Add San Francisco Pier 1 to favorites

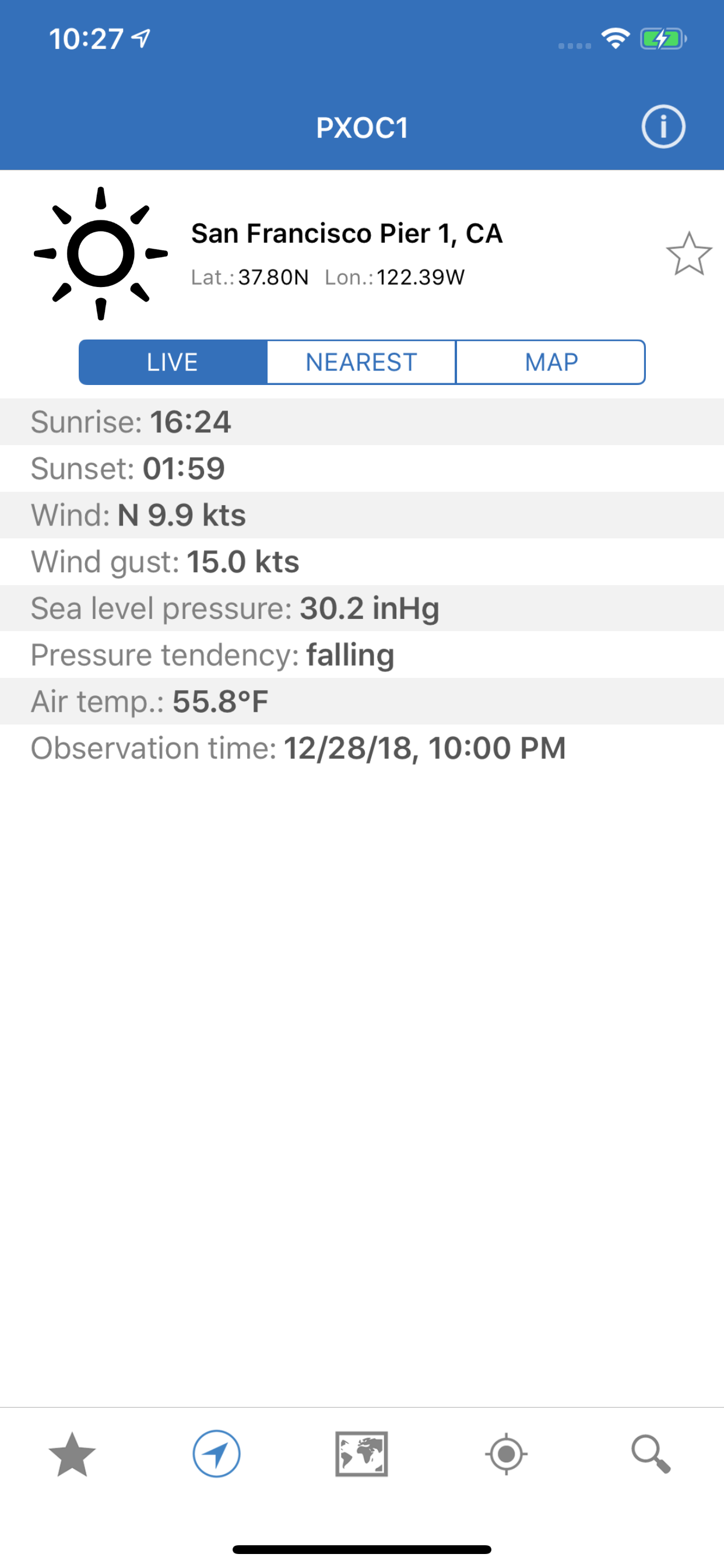pyautogui.click(x=688, y=254)
